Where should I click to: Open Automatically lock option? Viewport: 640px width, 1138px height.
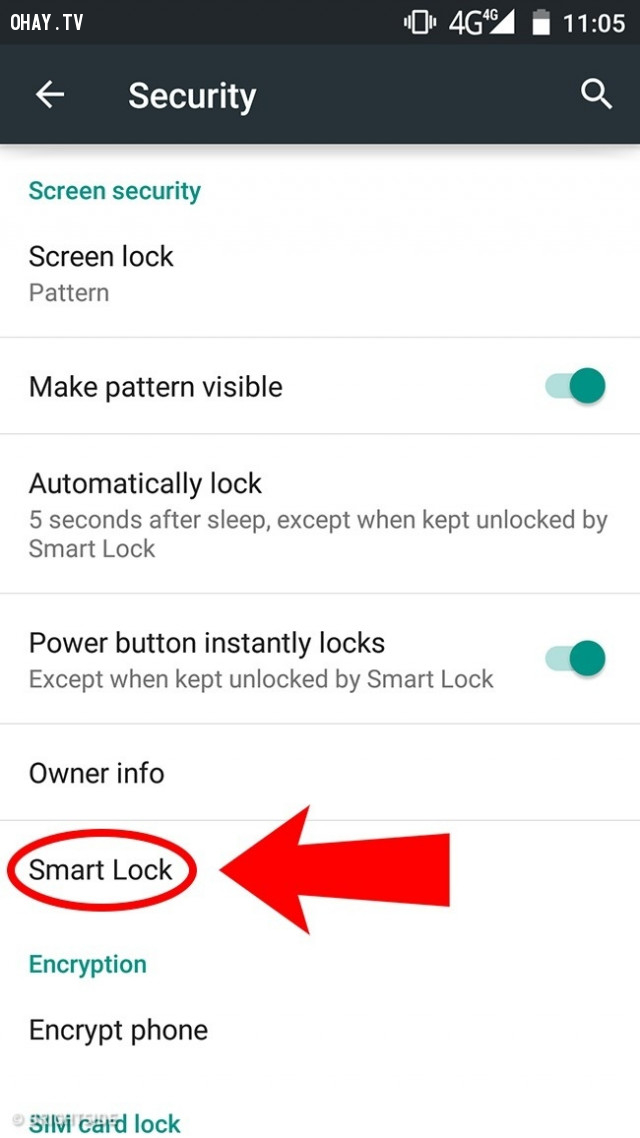[x=320, y=514]
